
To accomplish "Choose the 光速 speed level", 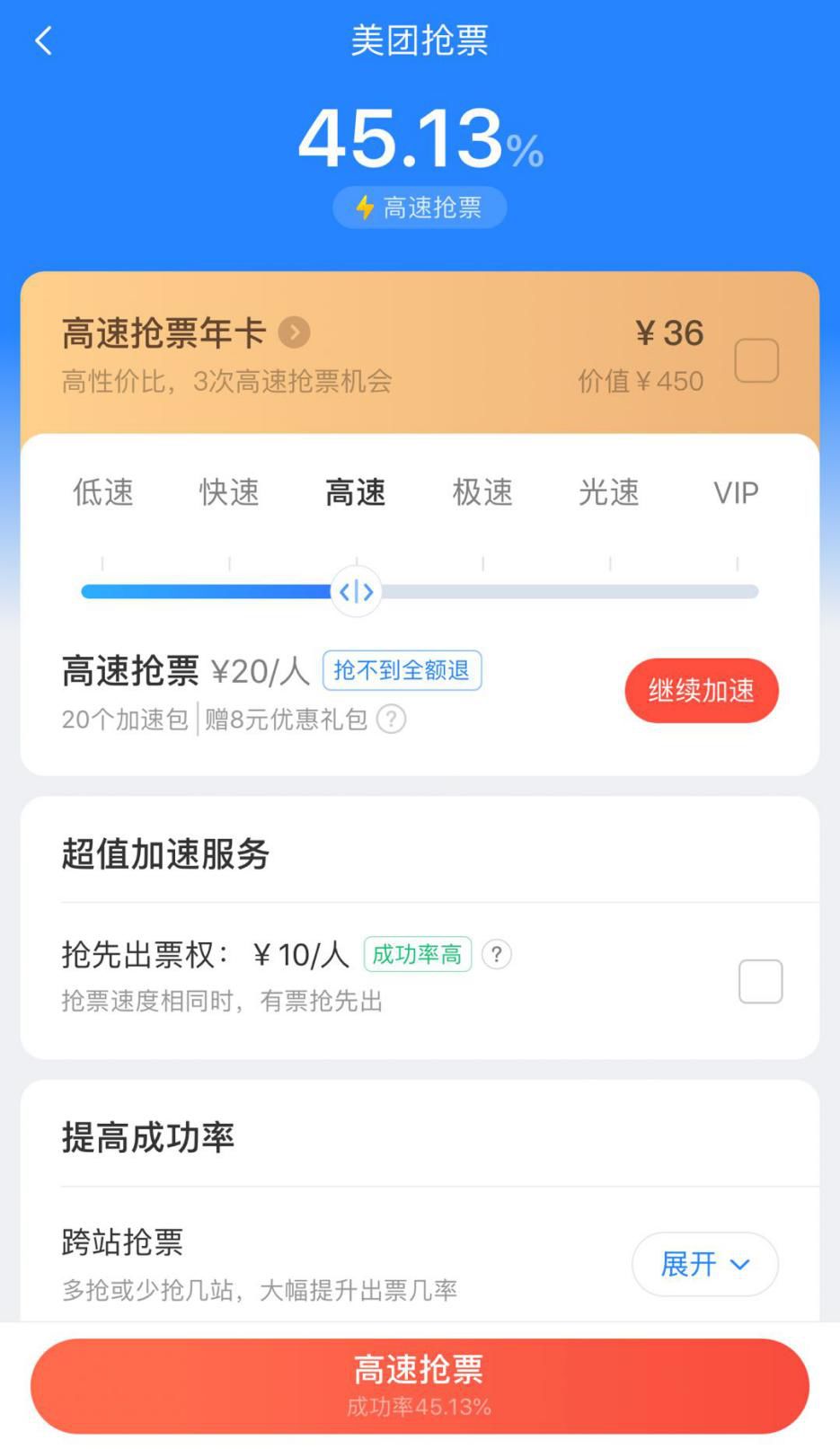I will click(609, 492).
